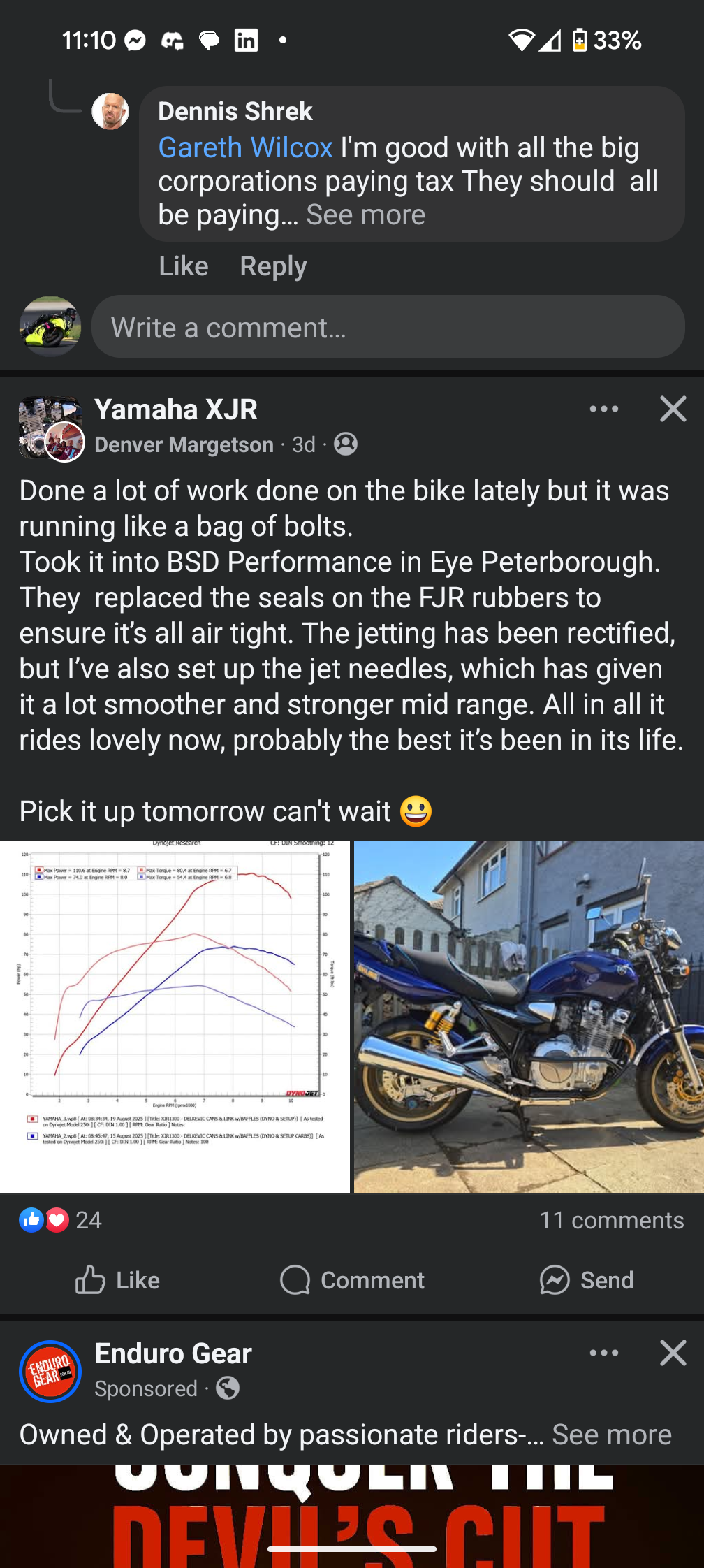Open options menu on Yamaha XJR post
The height and width of the screenshot is (1568, 704).
coord(603,409)
